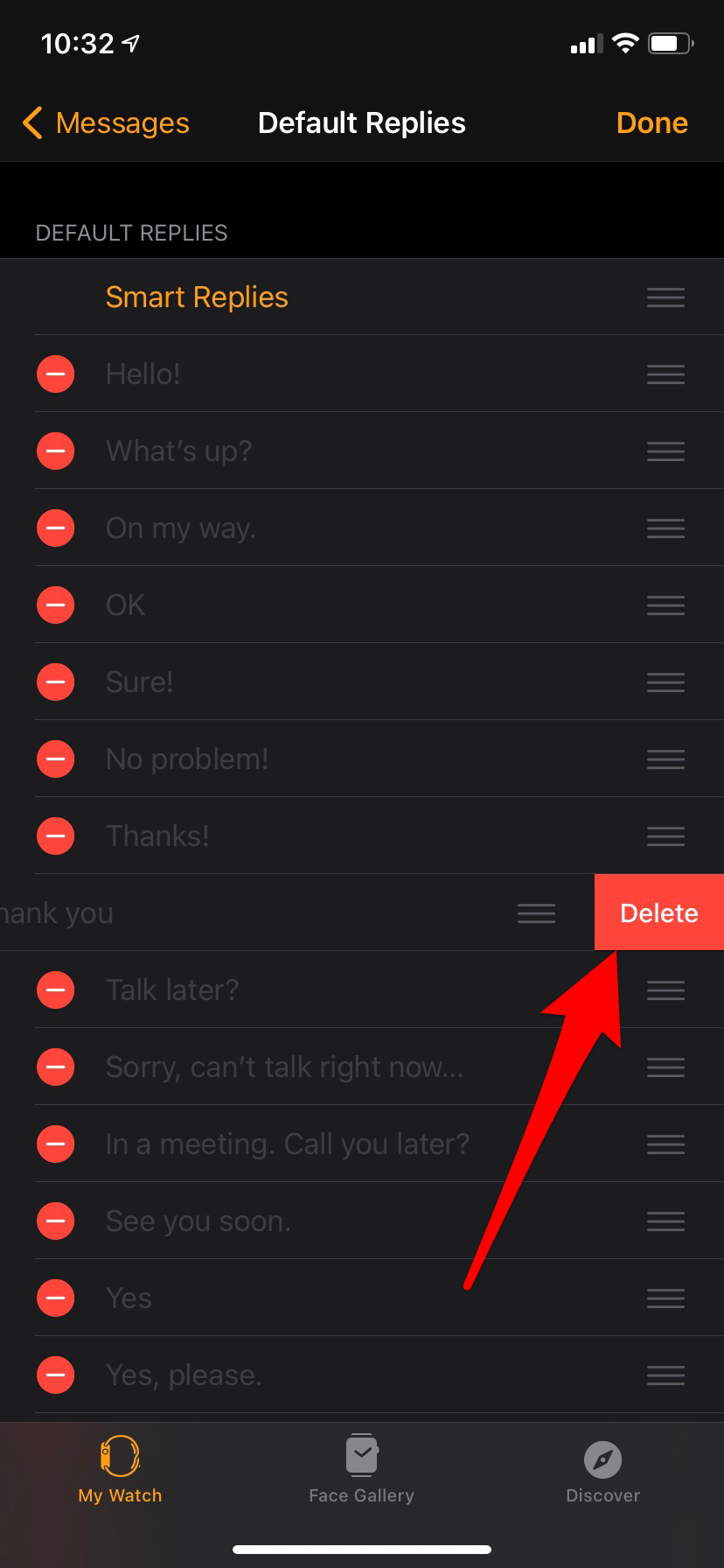Select the My Watch tab
Image resolution: width=724 pixels, height=1568 pixels.
tap(120, 1470)
